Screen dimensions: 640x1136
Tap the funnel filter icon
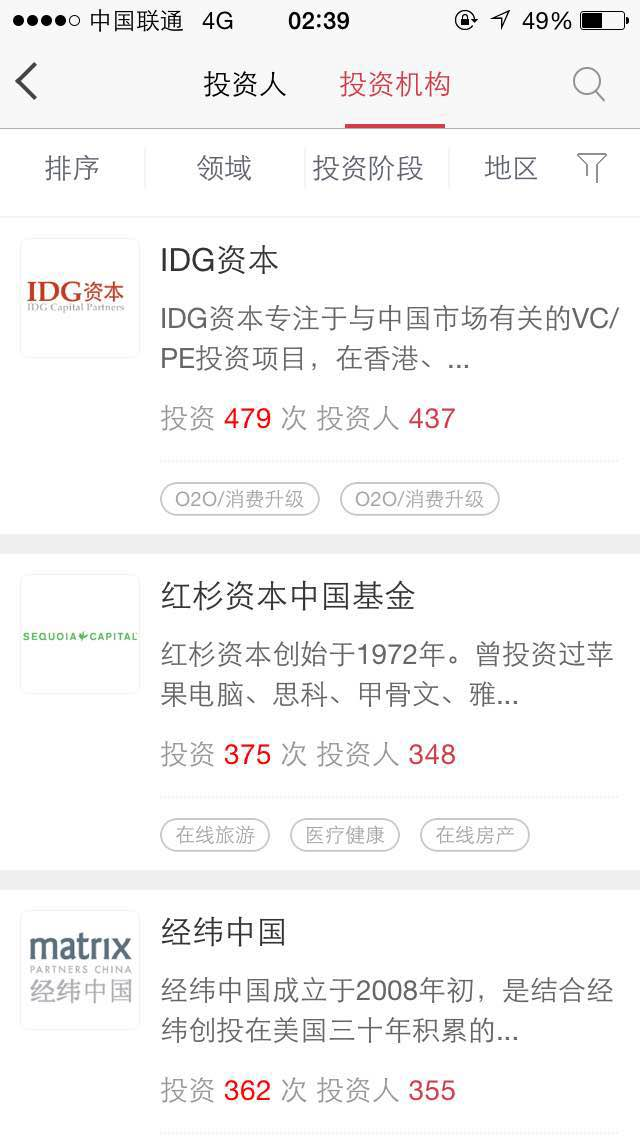pyautogui.click(x=592, y=168)
